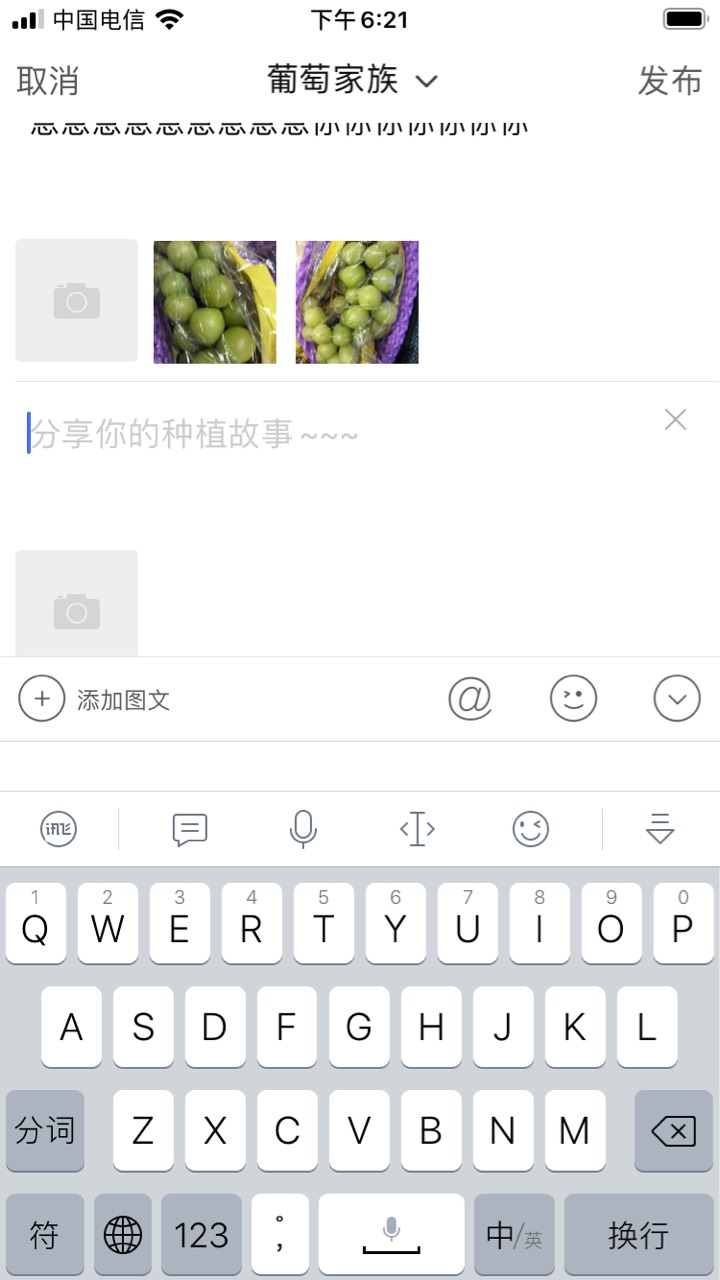Start voice input from the keyboard toolbar microphone

pyautogui.click(x=303, y=829)
